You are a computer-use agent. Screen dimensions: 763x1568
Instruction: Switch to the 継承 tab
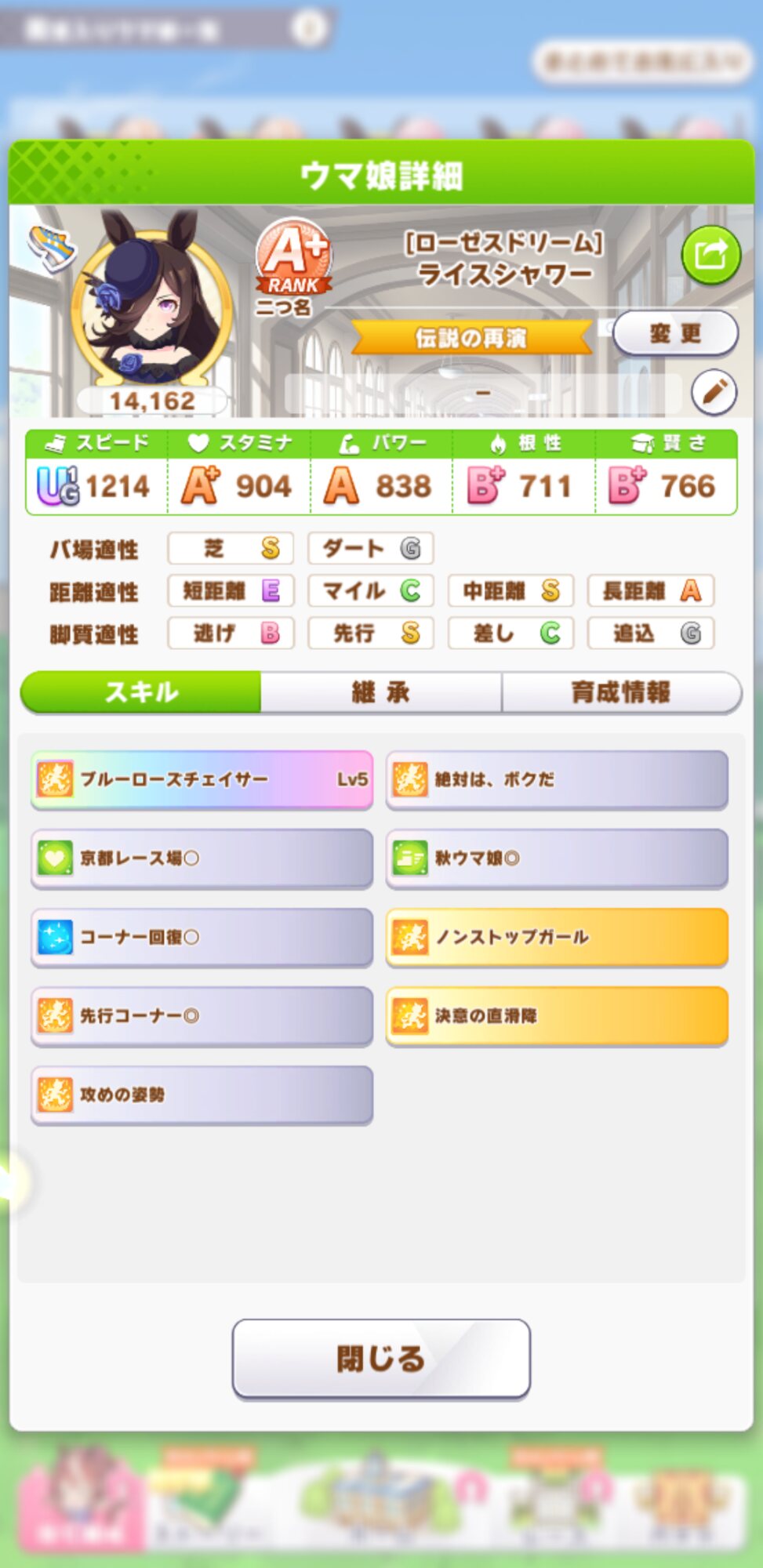381,692
